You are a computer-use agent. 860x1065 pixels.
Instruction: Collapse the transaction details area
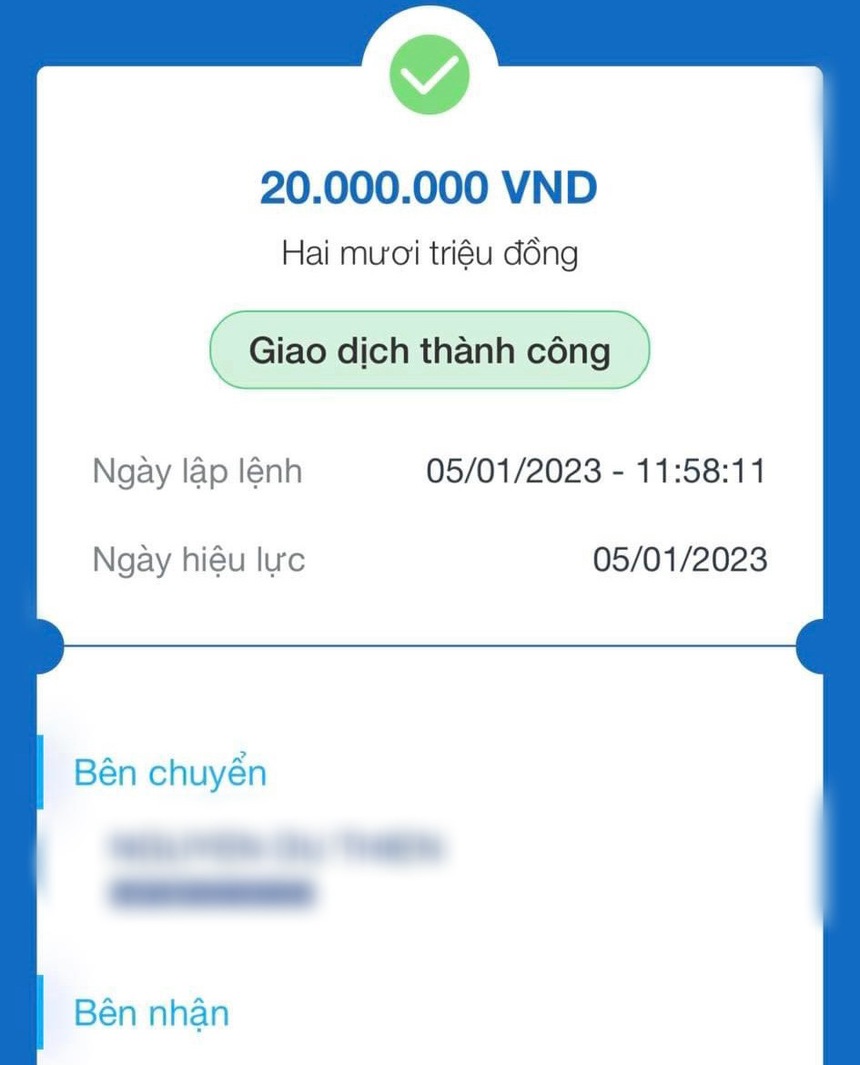(430, 515)
